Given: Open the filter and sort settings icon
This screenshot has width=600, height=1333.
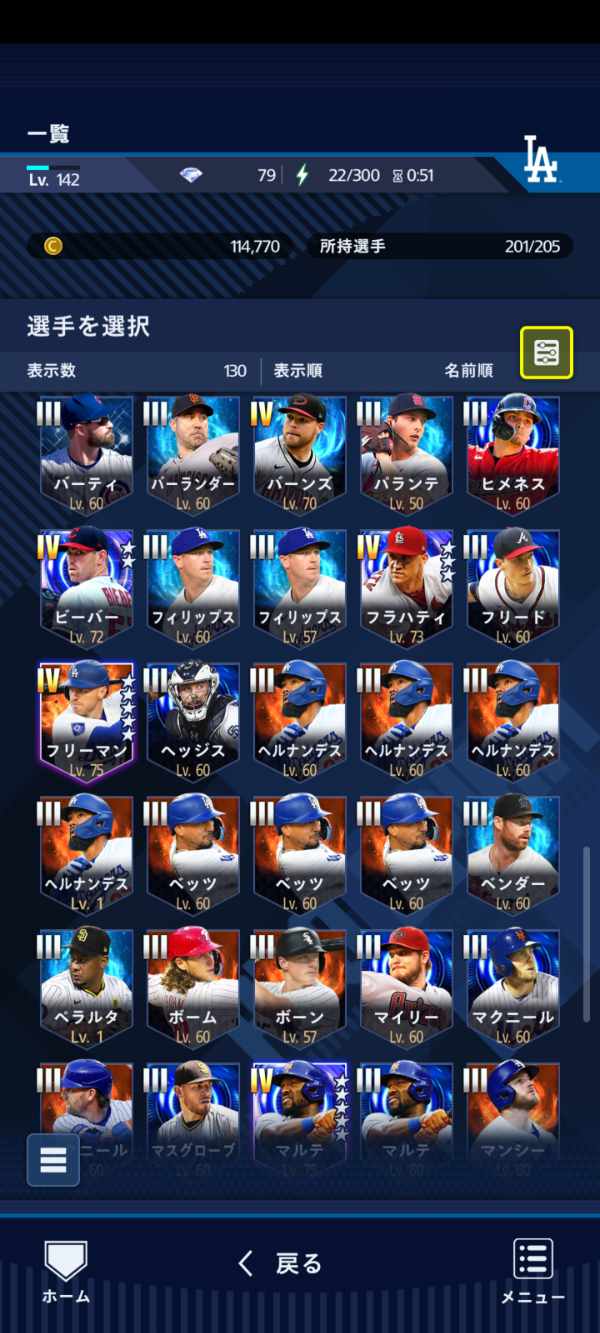Looking at the screenshot, I should click(546, 352).
